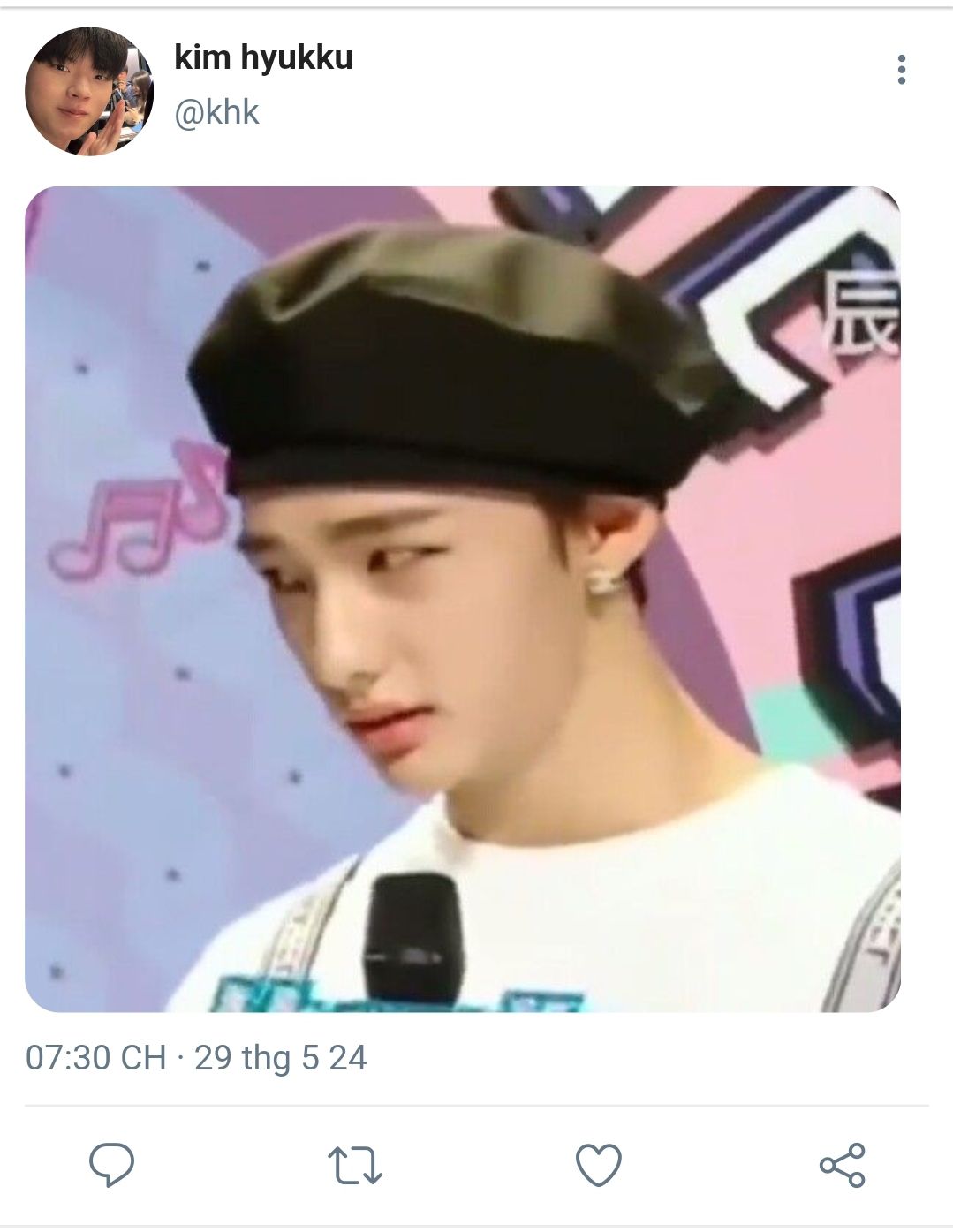Reply to this tweet with the comment icon
The image size is (953, 1232).
coord(112,1165)
